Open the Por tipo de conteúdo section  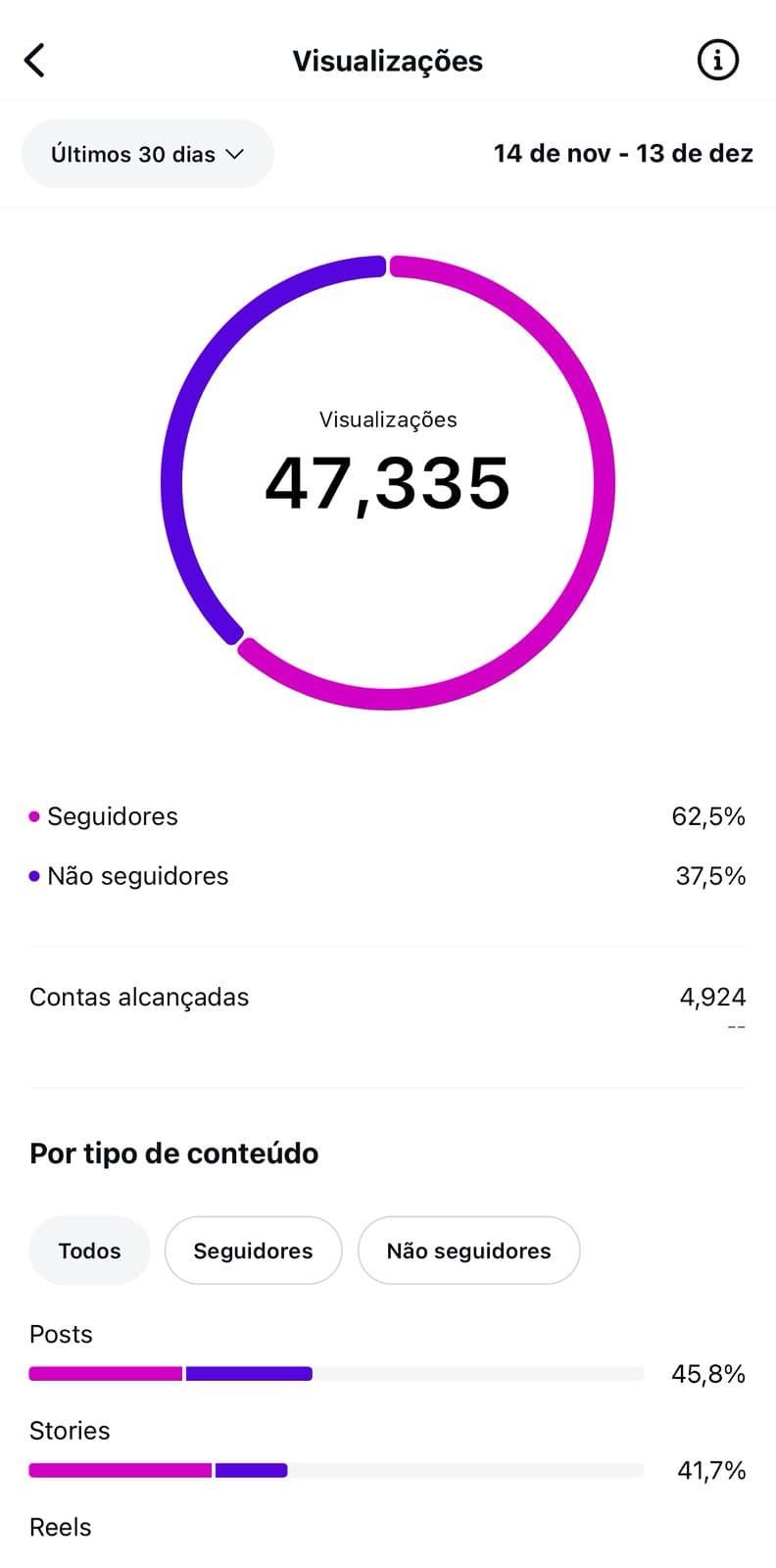pos(173,1152)
